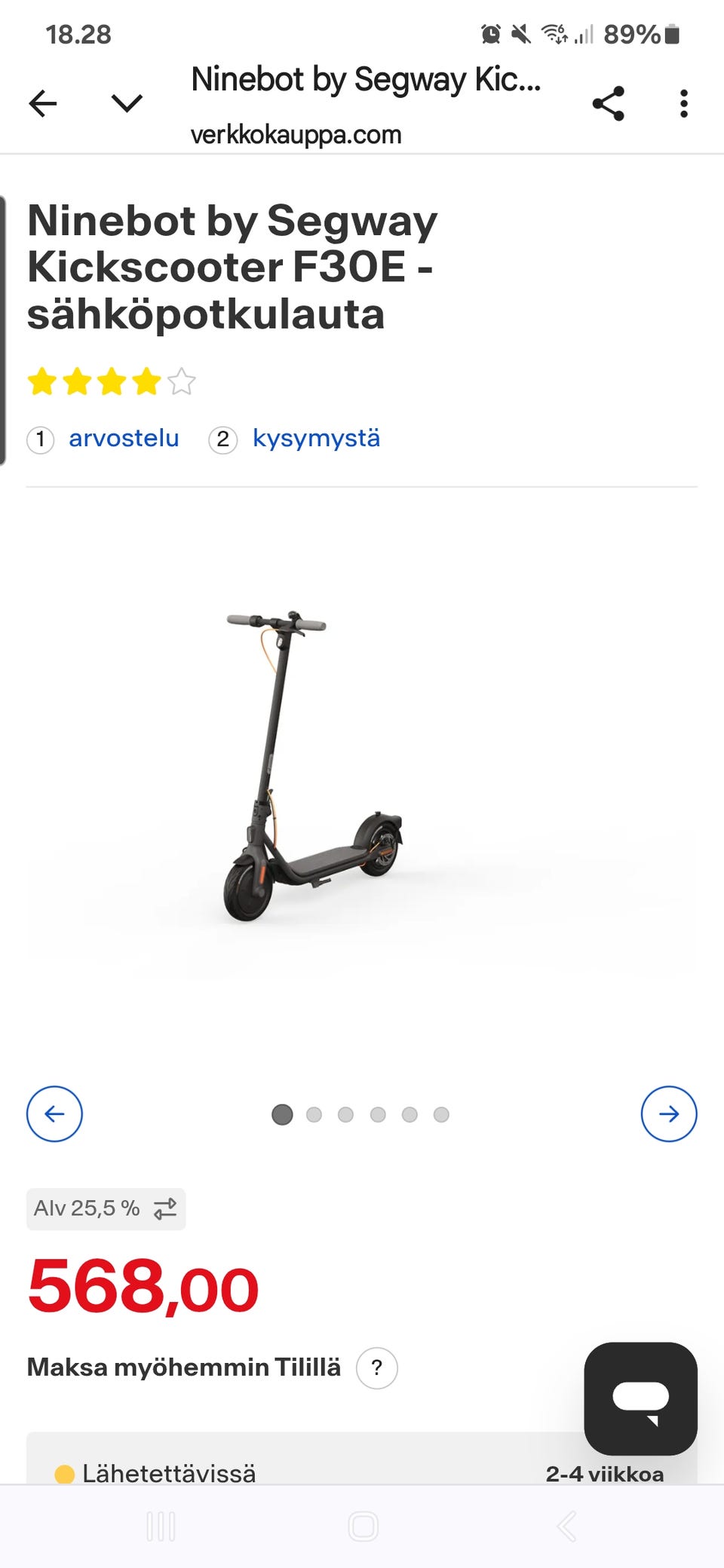The image size is (724, 1568).
Task: Open the help icon next to Maksa myöhemmin
Action: pyautogui.click(x=377, y=1367)
